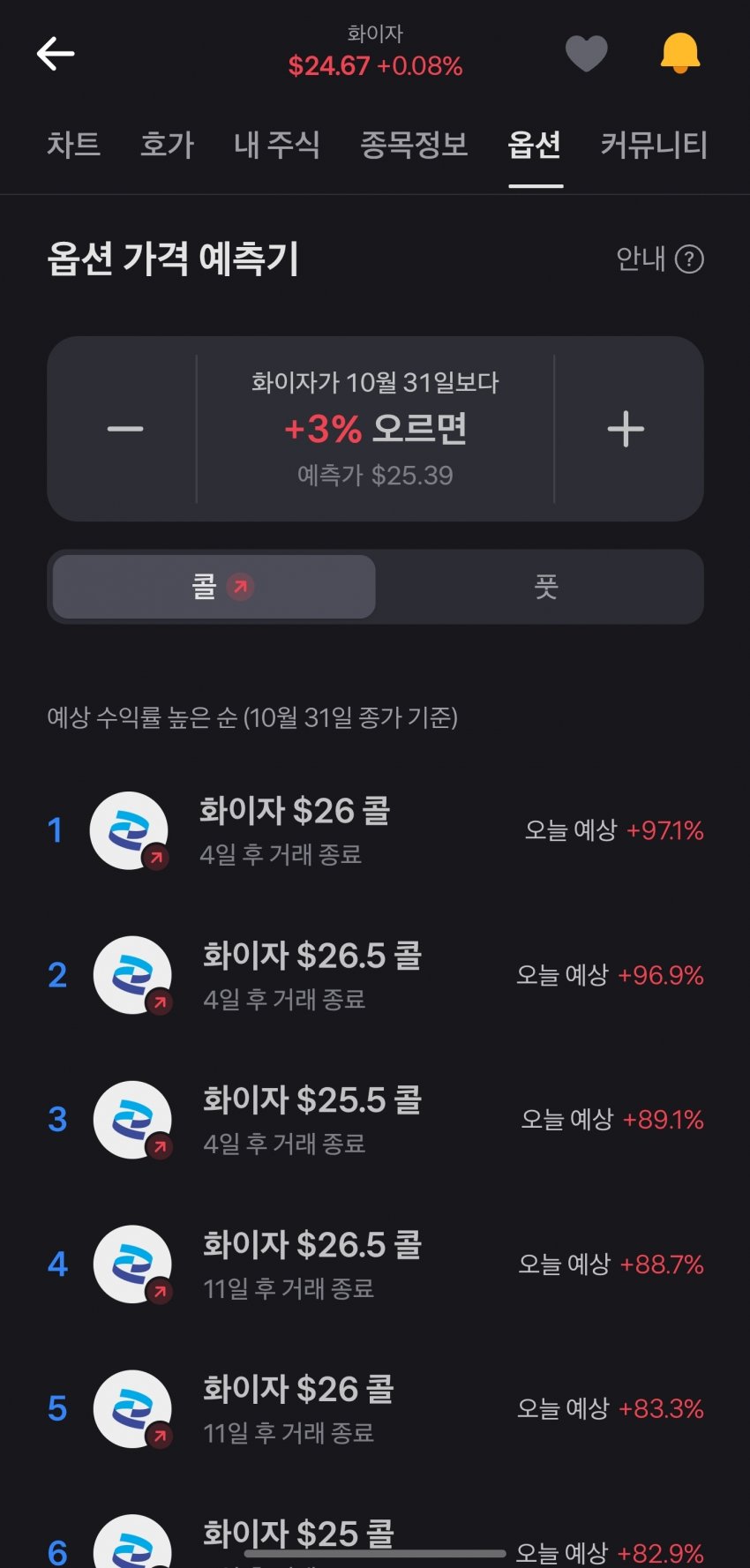Increase the predicted percentage with plus
This screenshot has width=750, height=1568.
(626, 429)
